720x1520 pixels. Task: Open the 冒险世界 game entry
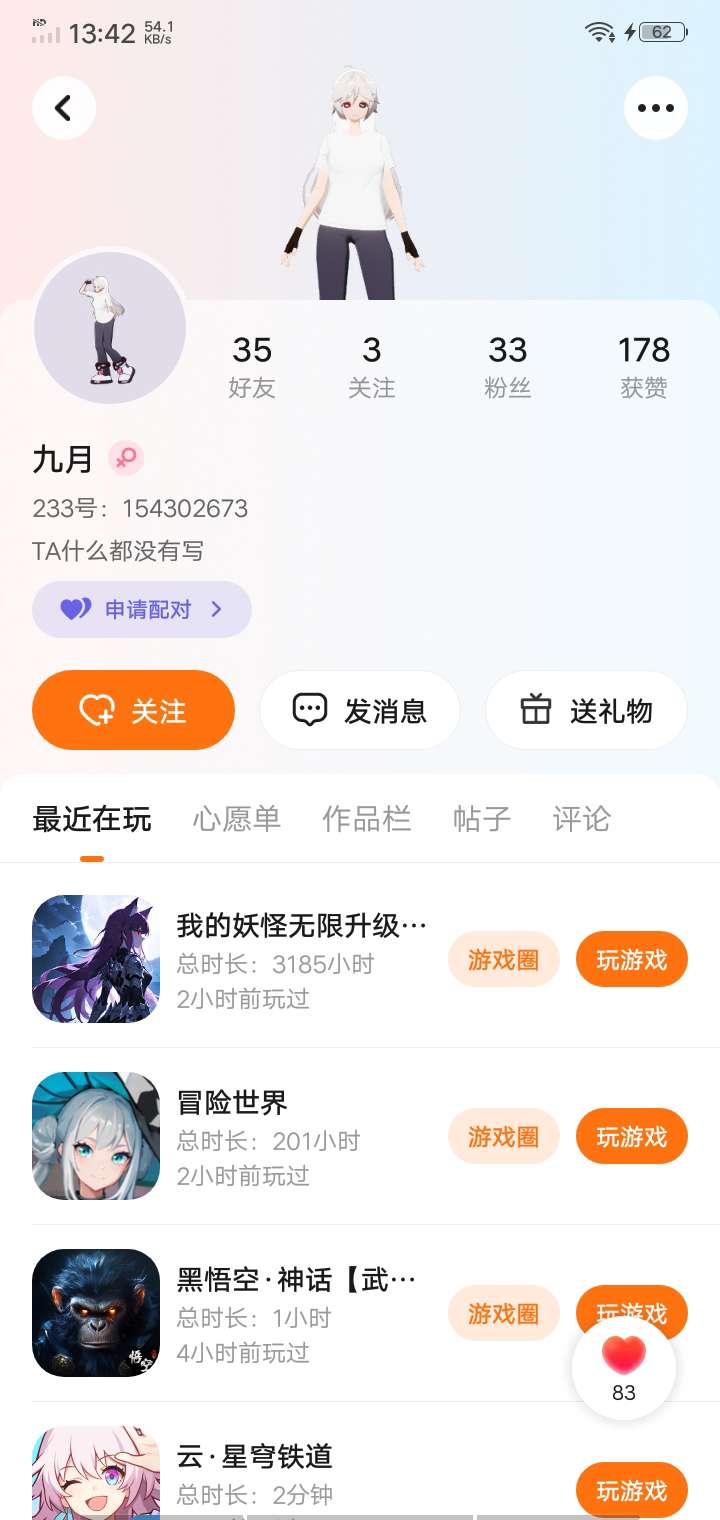click(232, 1103)
